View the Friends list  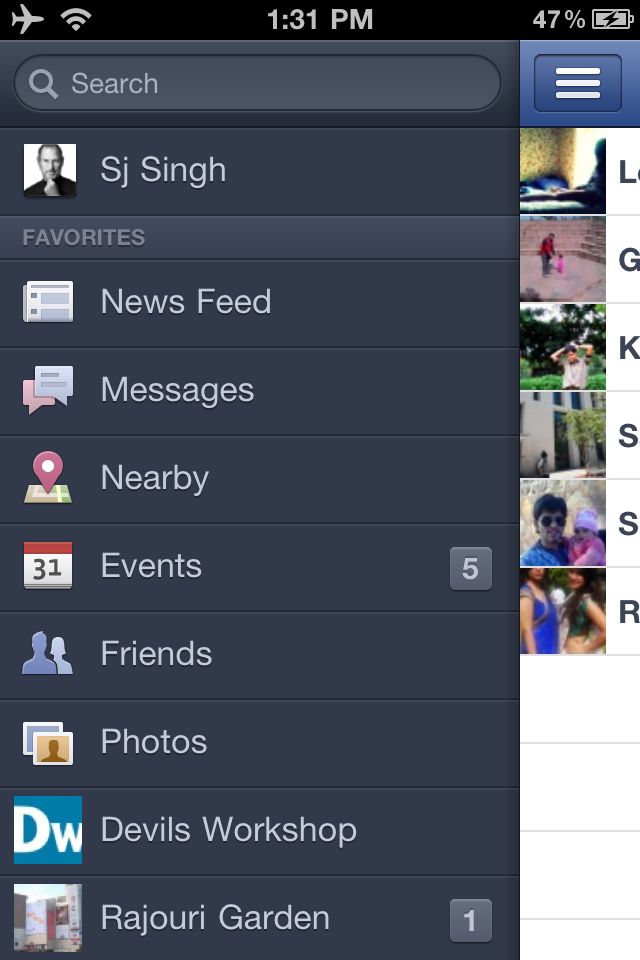tap(157, 654)
